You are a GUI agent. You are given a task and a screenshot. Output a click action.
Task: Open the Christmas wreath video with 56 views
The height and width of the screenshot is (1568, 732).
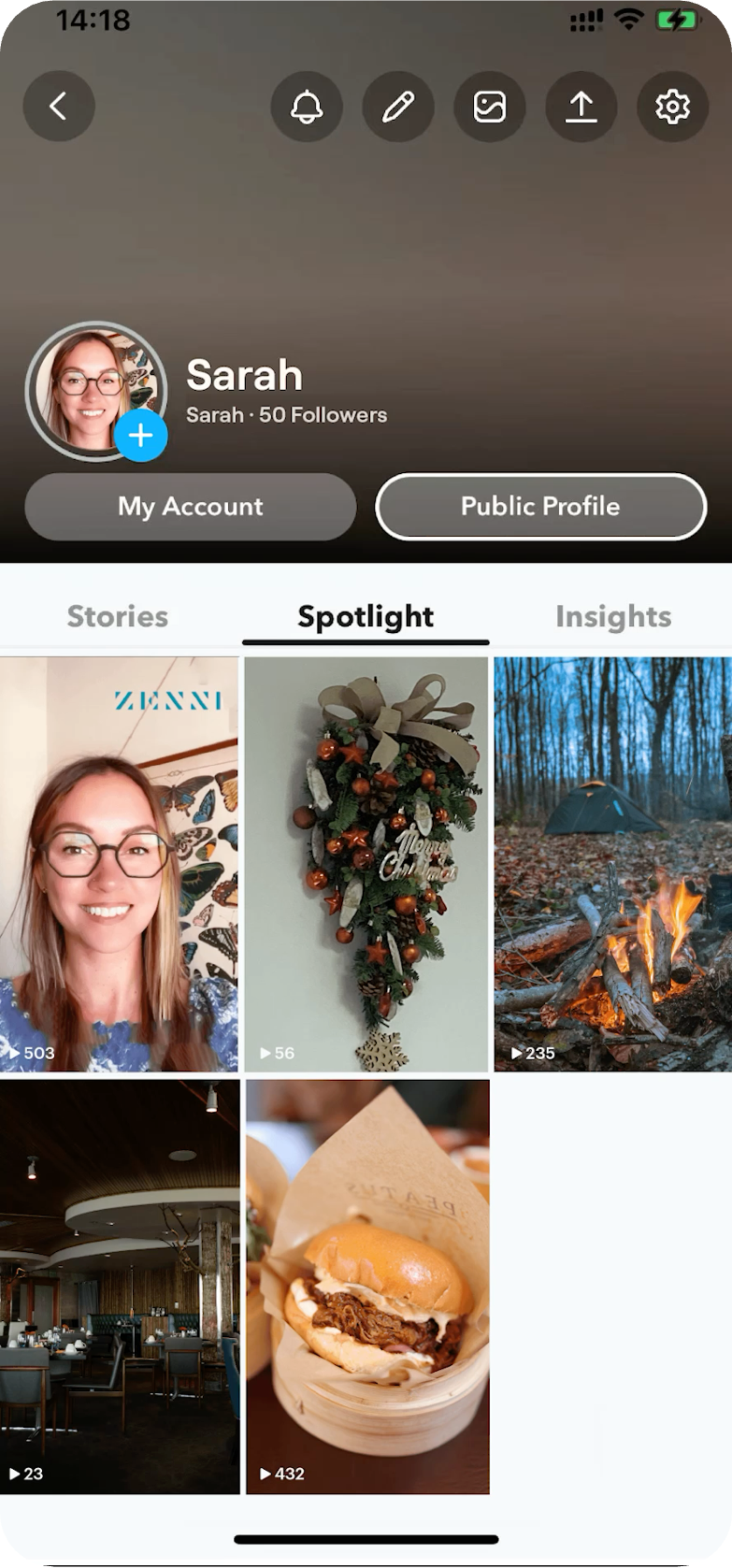coord(366,864)
